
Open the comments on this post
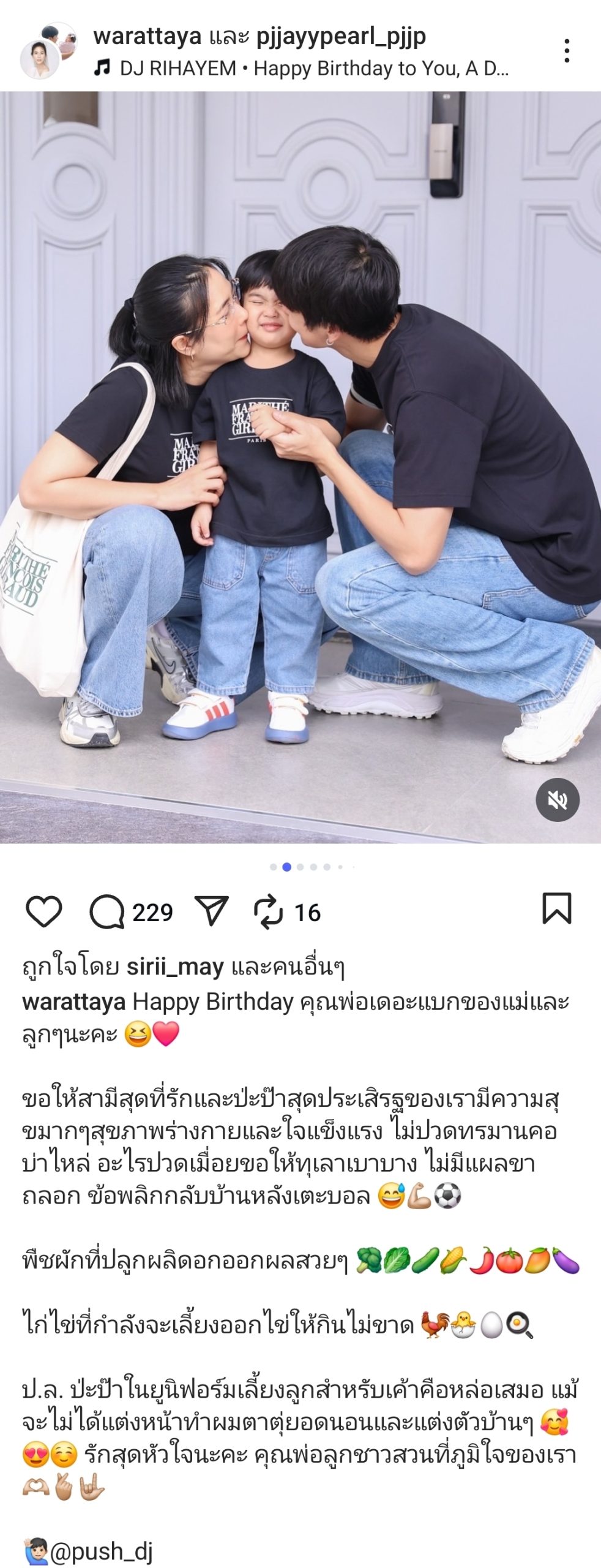[x=108, y=912]
